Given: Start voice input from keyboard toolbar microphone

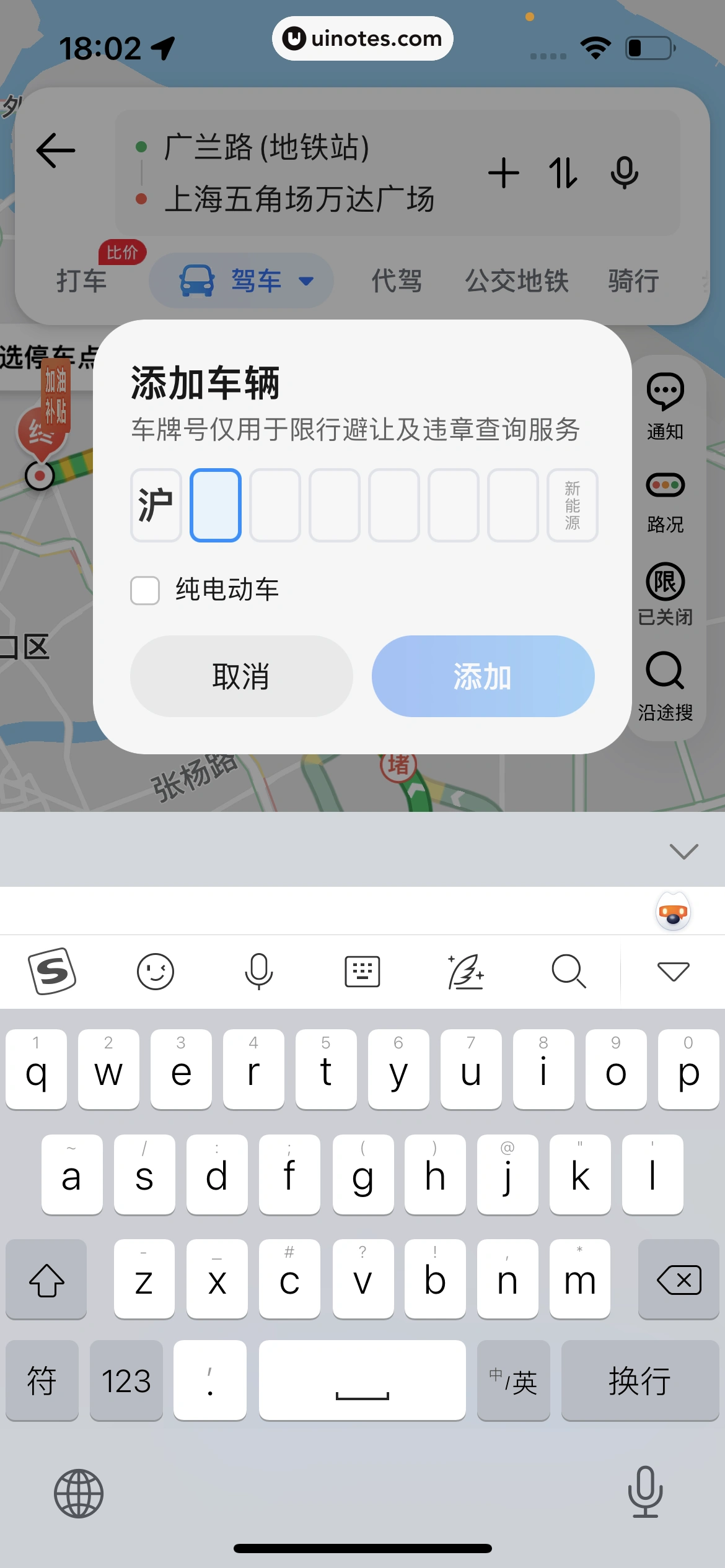Looking at the screenshot, I should click(258, 971).
